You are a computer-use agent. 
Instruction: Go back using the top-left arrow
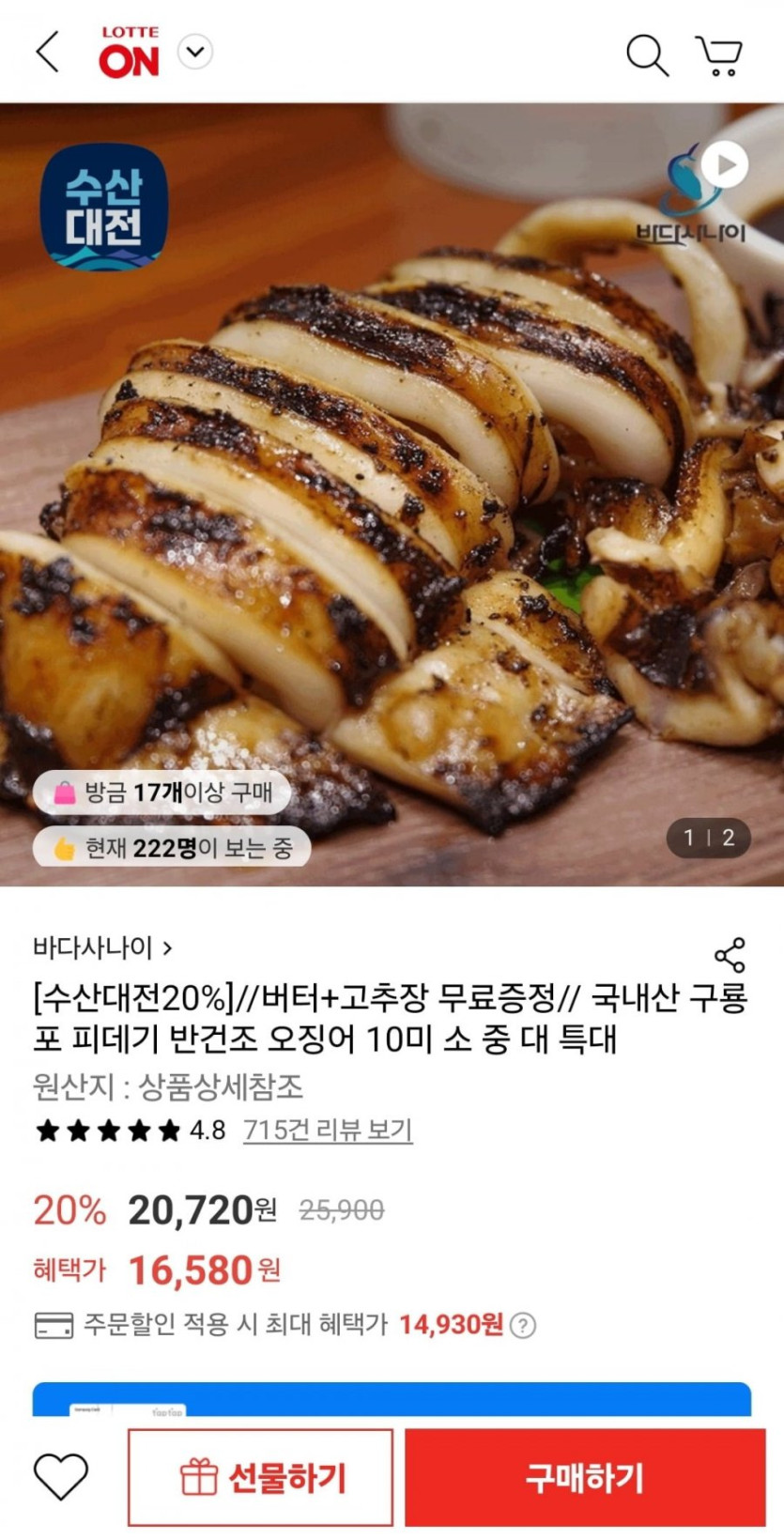point(48,52)
